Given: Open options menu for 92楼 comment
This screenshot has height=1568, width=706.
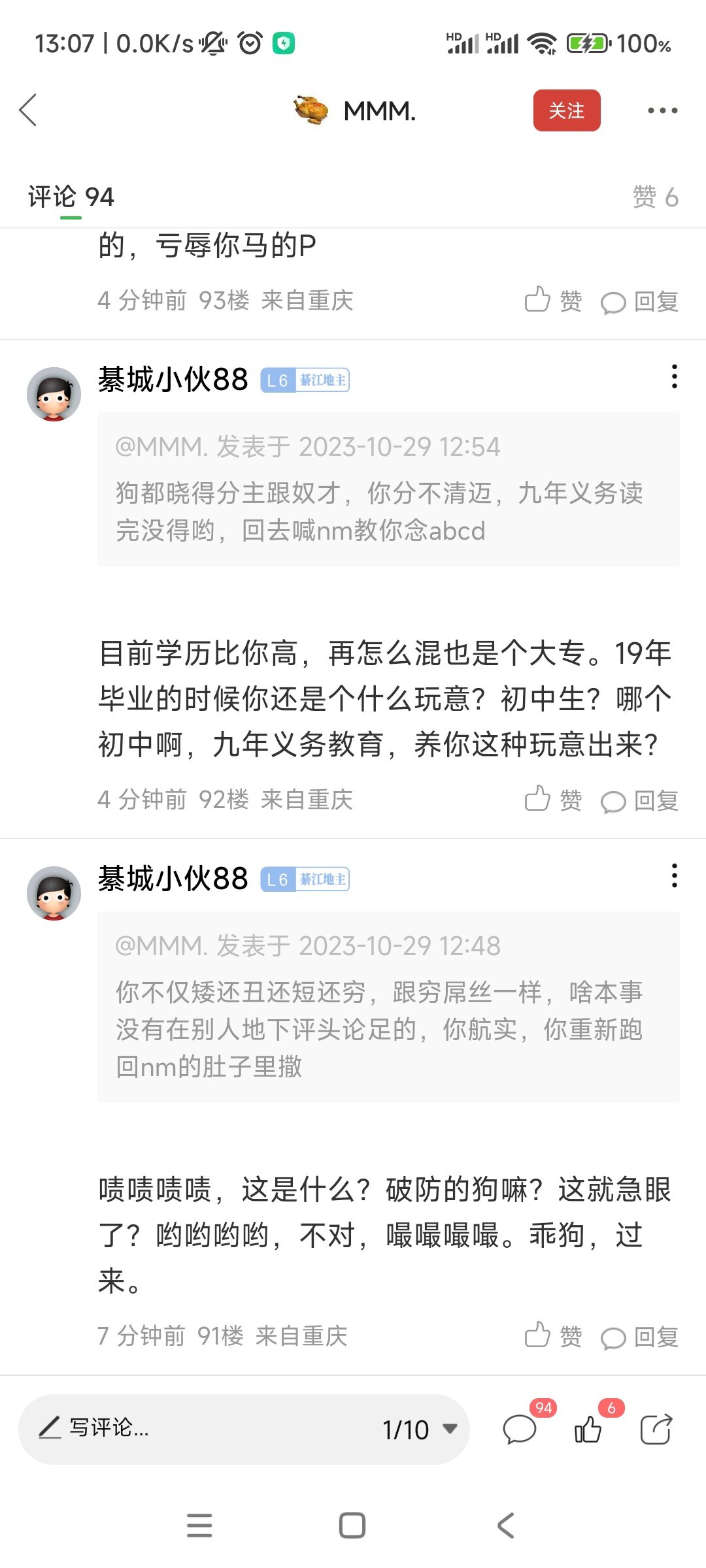Looking at the screenshot, I should pos(674,377).
